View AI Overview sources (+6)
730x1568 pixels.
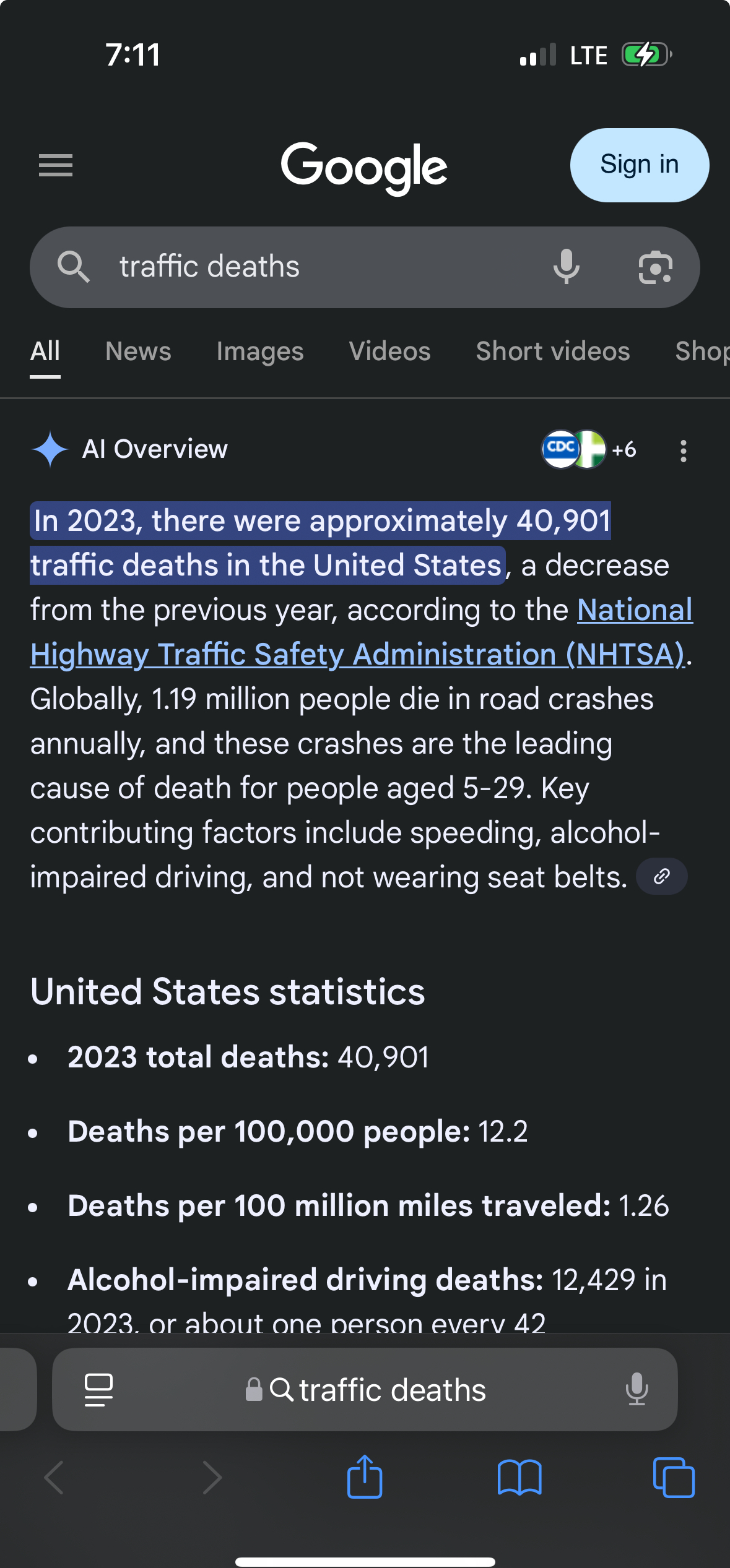click(589, 449)
